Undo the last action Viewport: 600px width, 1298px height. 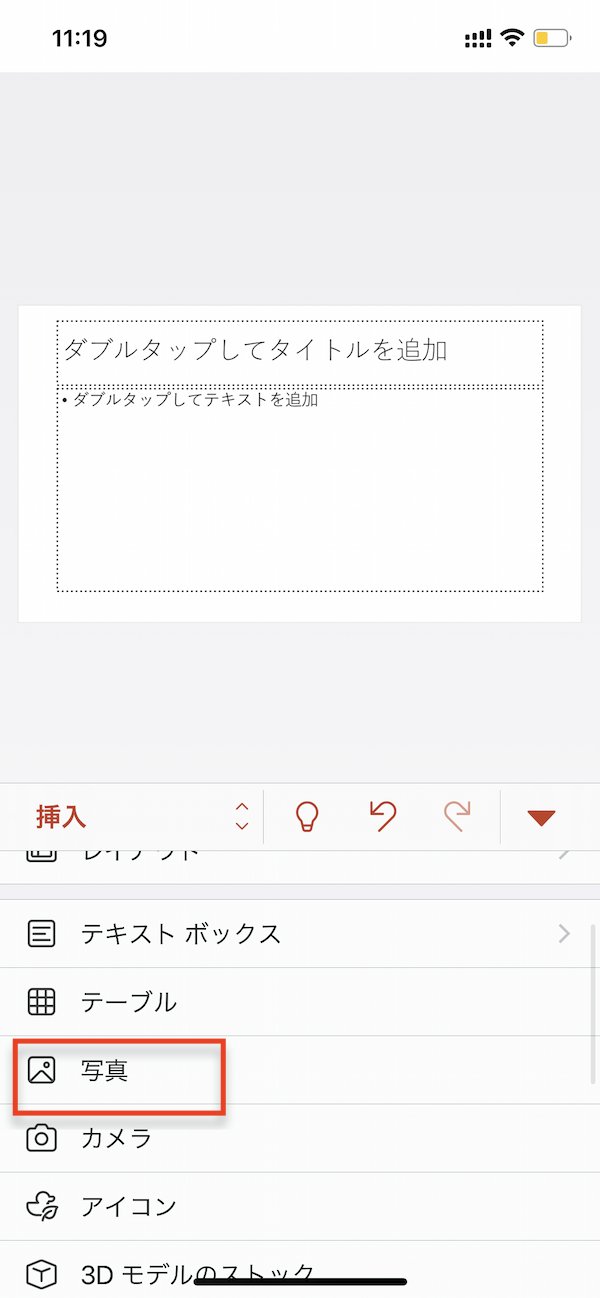(383, 817)
